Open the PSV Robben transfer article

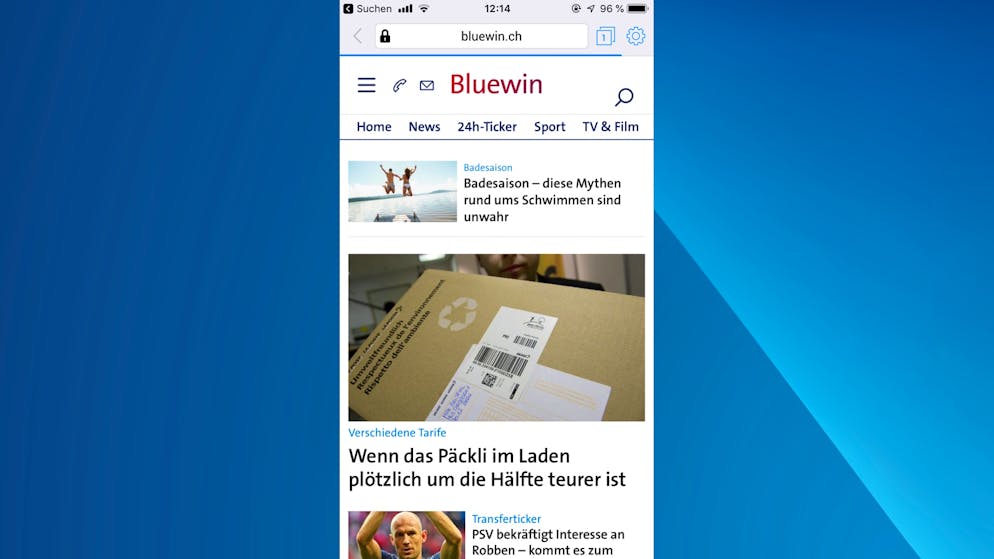pos(548,542)
